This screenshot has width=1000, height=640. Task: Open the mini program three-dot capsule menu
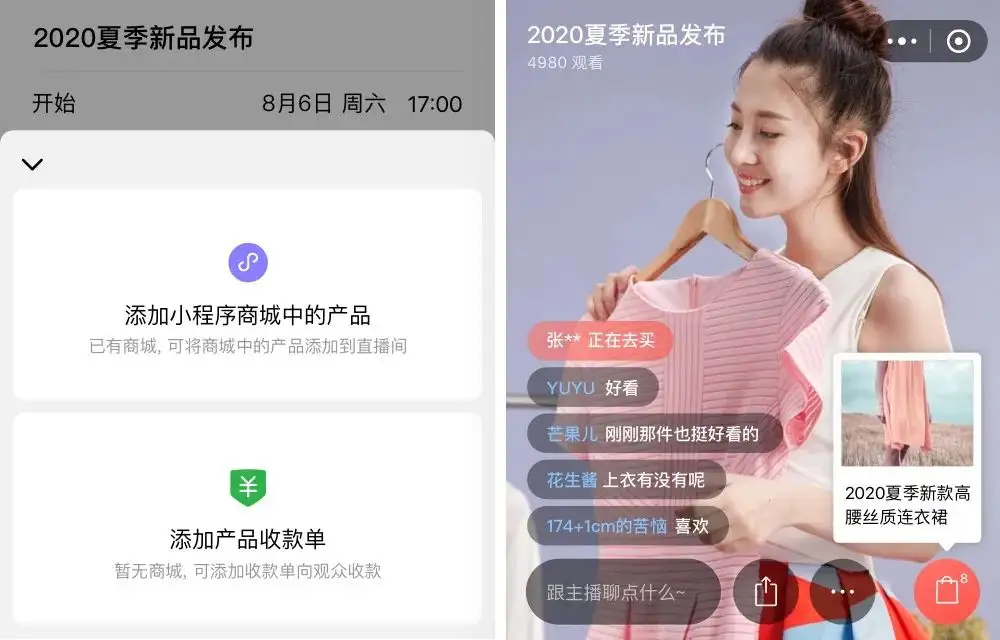[x=902, y=41]
